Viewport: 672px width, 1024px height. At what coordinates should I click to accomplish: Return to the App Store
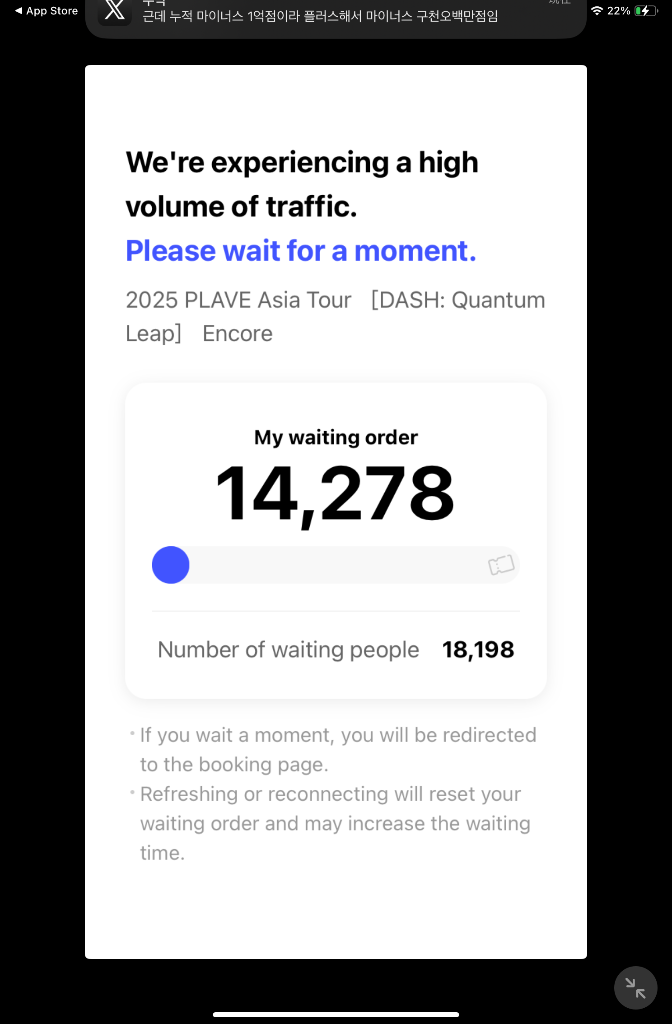(46, 11)
